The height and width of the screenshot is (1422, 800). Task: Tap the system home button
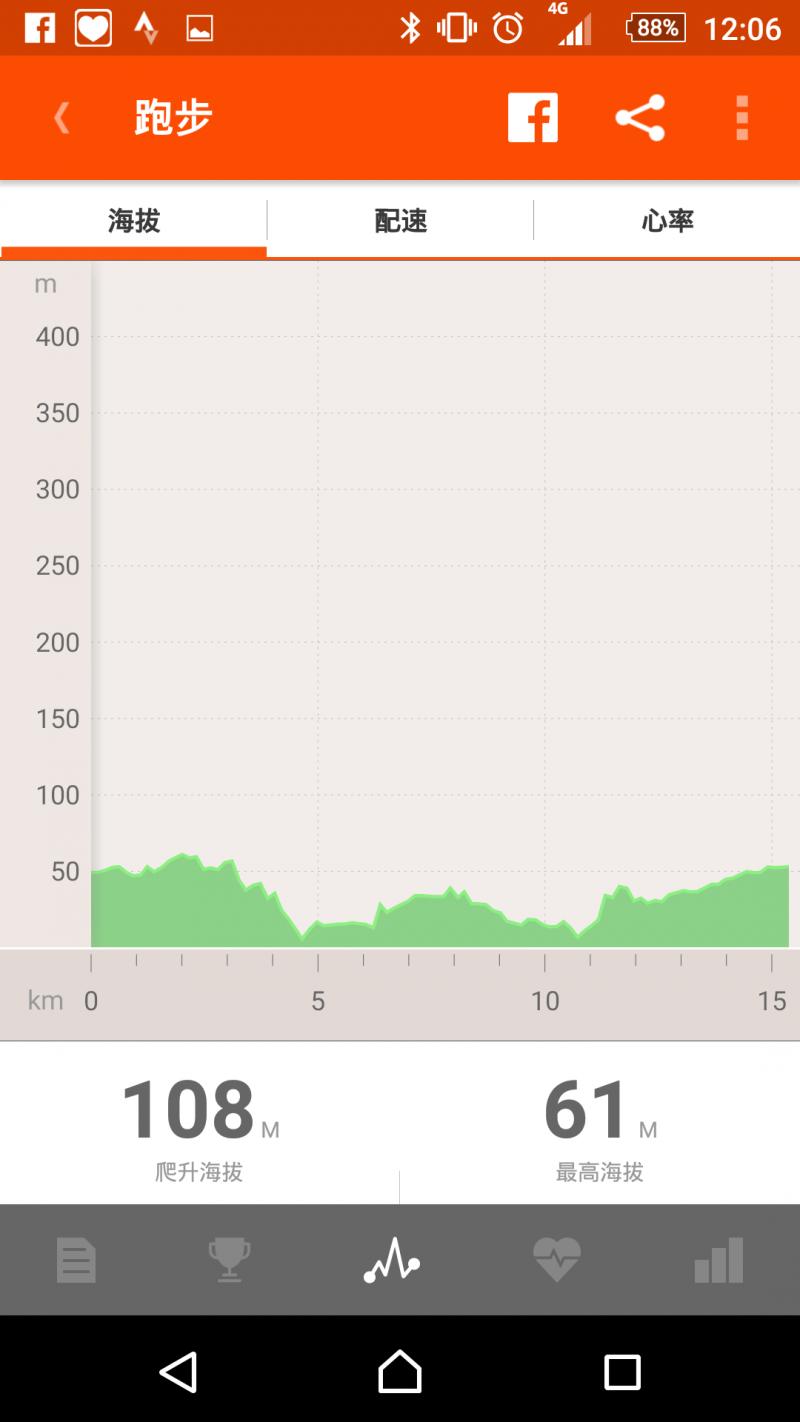click(400, 1372)
